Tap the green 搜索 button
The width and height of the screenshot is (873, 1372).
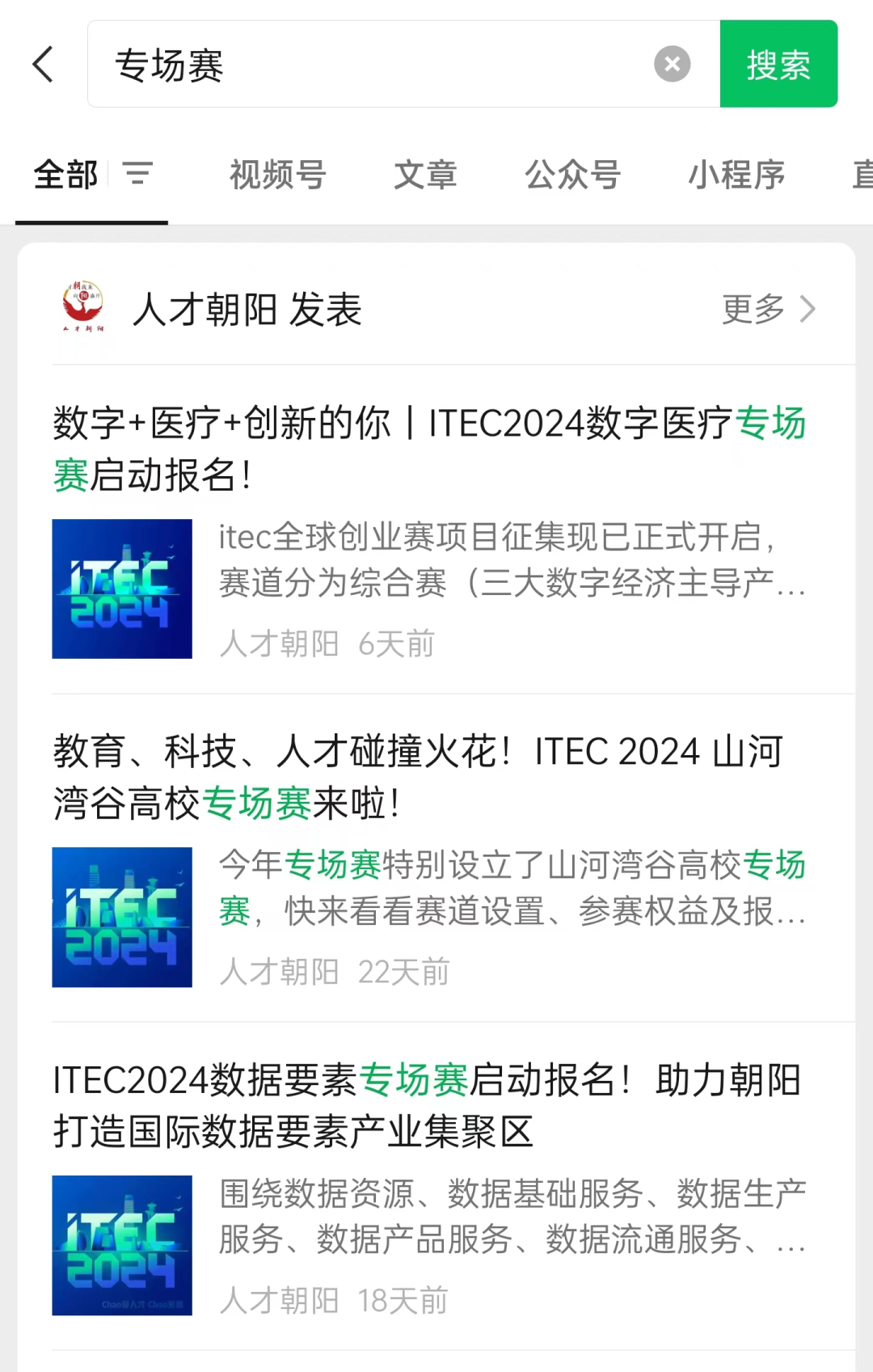click(x=778, y=65)
